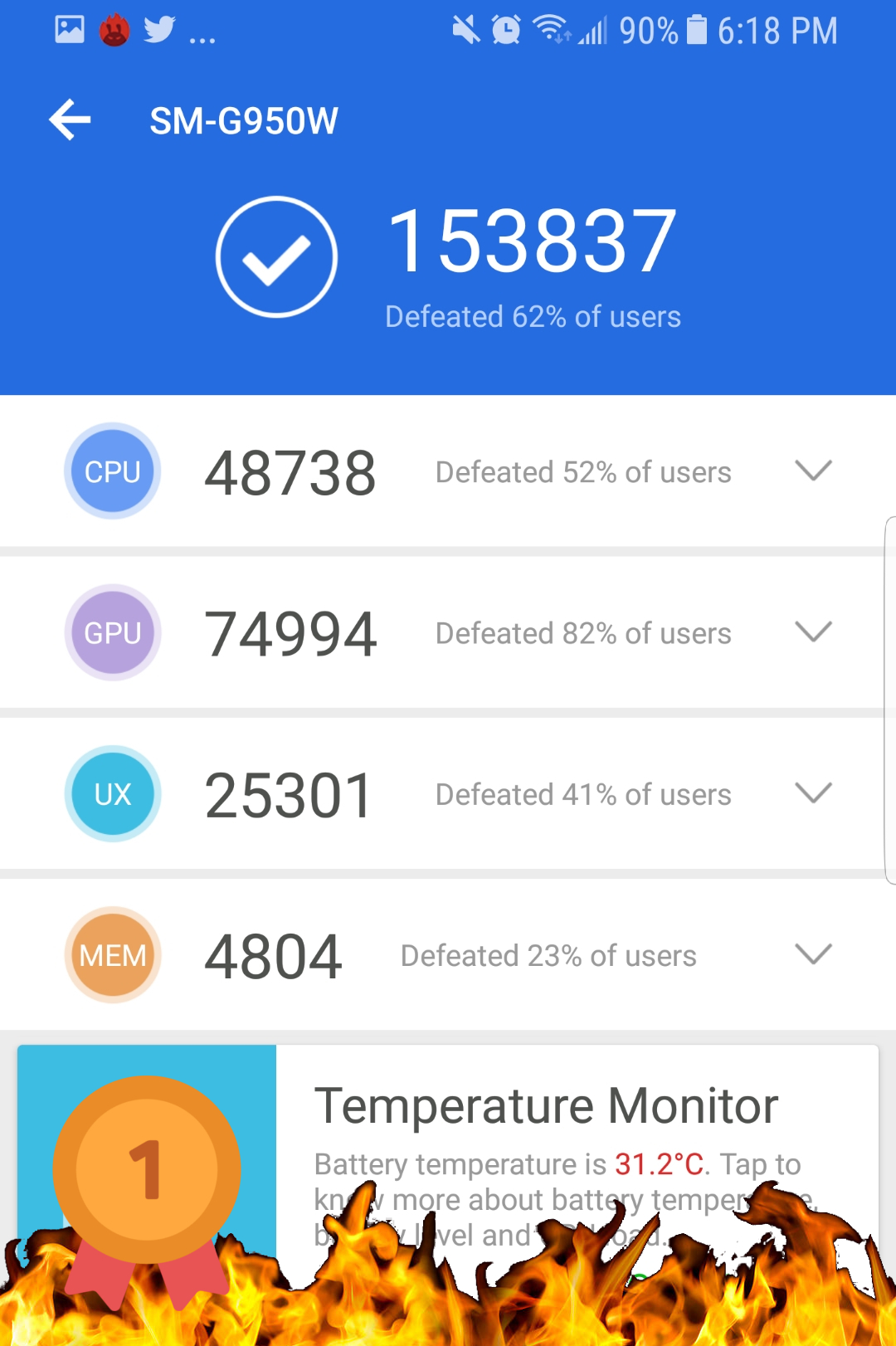
Task: Expand the MEM score details
Action: pos(813,953)
